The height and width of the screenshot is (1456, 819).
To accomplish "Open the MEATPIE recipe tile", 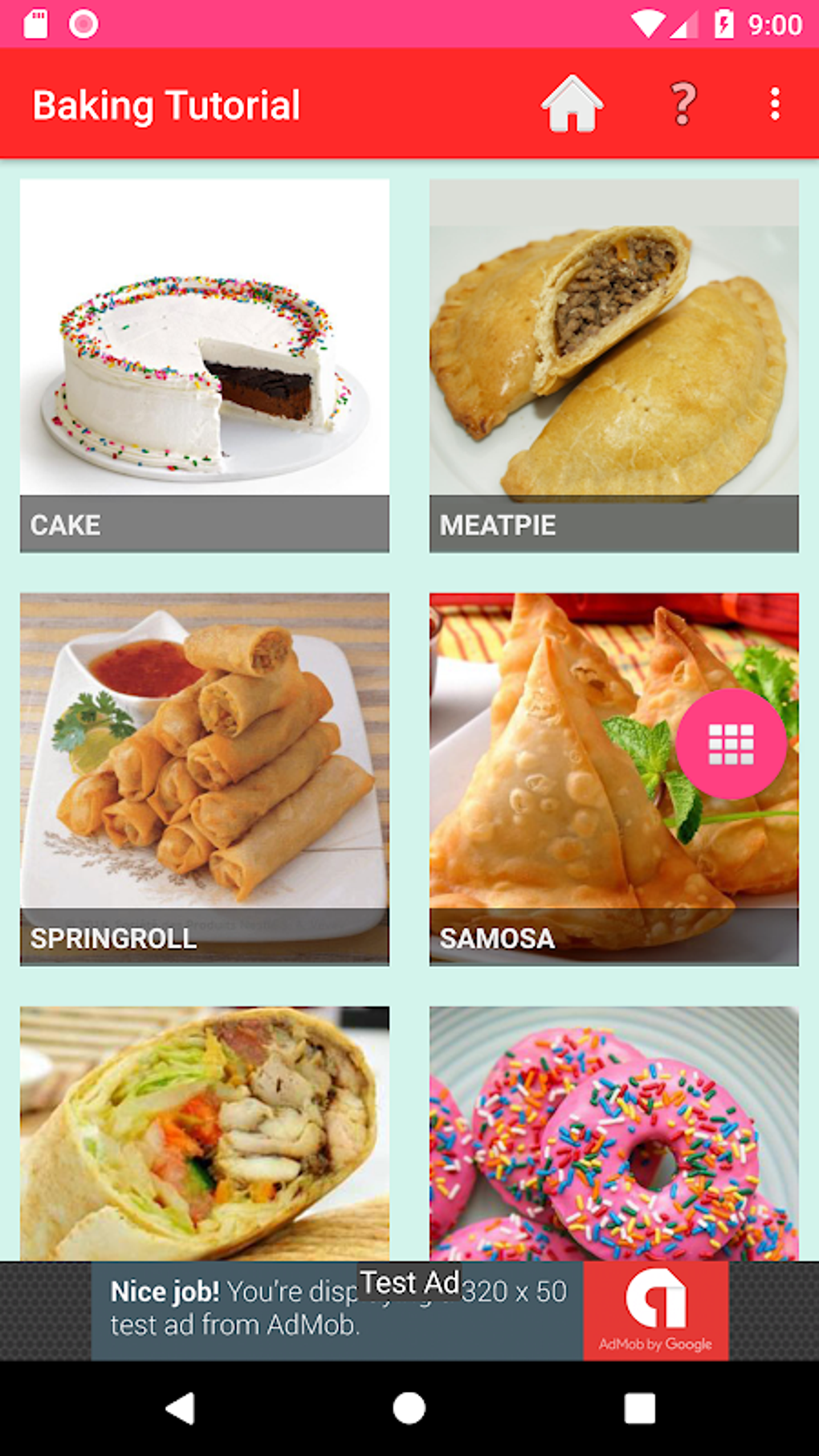I will click(x=613, y=364).
